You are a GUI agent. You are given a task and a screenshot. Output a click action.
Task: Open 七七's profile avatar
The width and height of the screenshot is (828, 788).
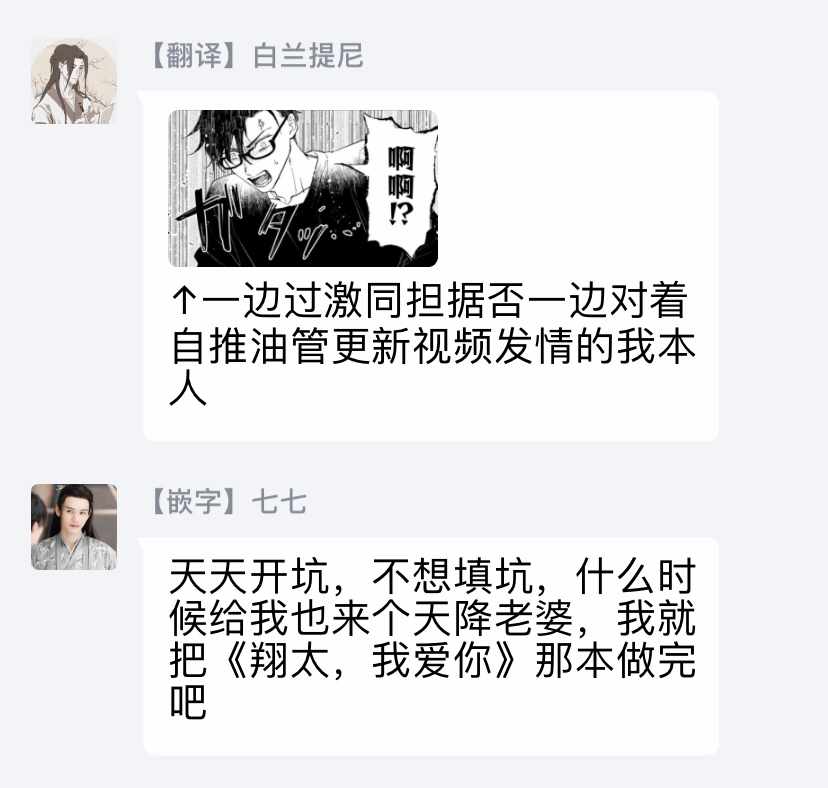pyautogui.click(x=73, y=526)
